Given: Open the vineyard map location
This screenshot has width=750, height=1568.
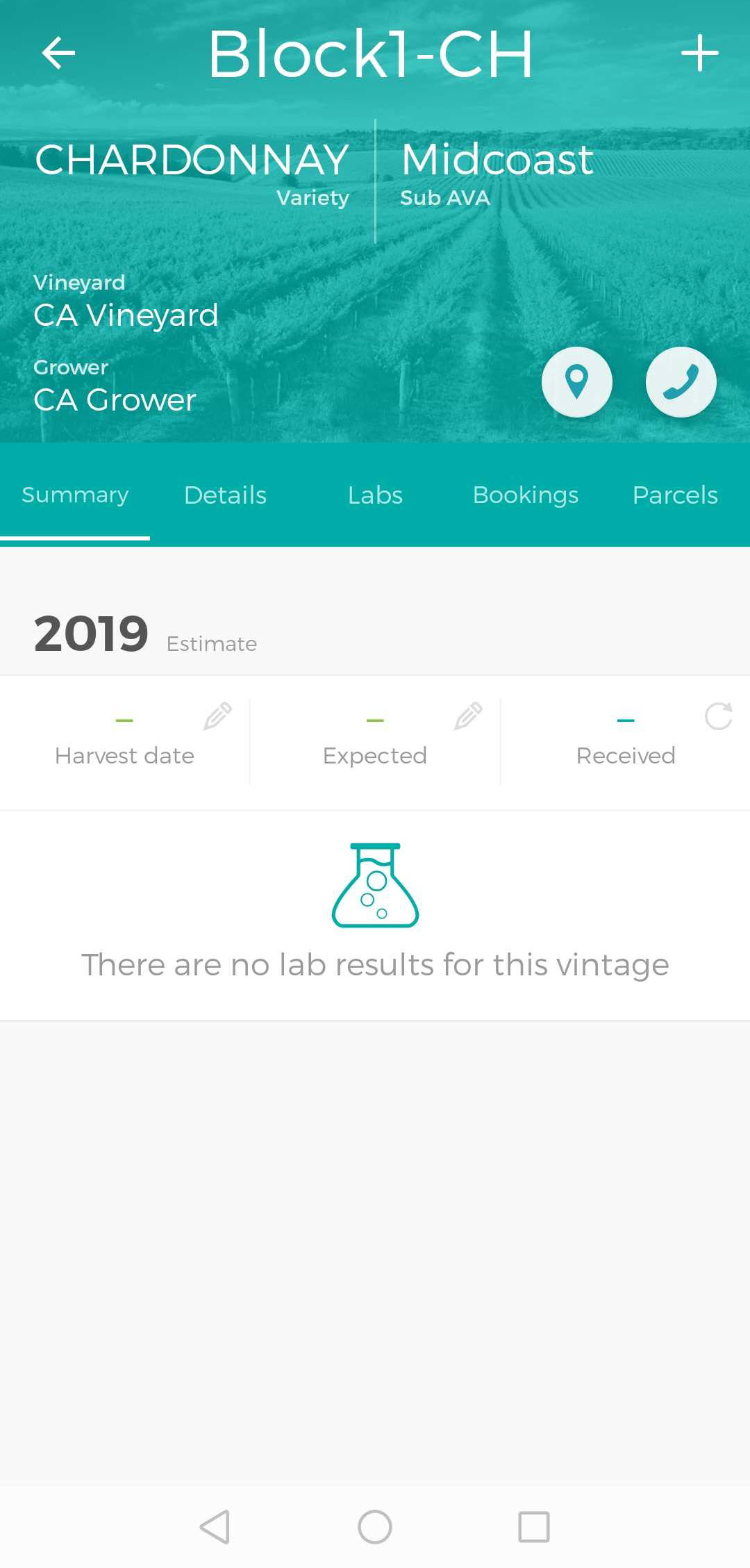Looking at the screenshot, I should pos(576,382).
